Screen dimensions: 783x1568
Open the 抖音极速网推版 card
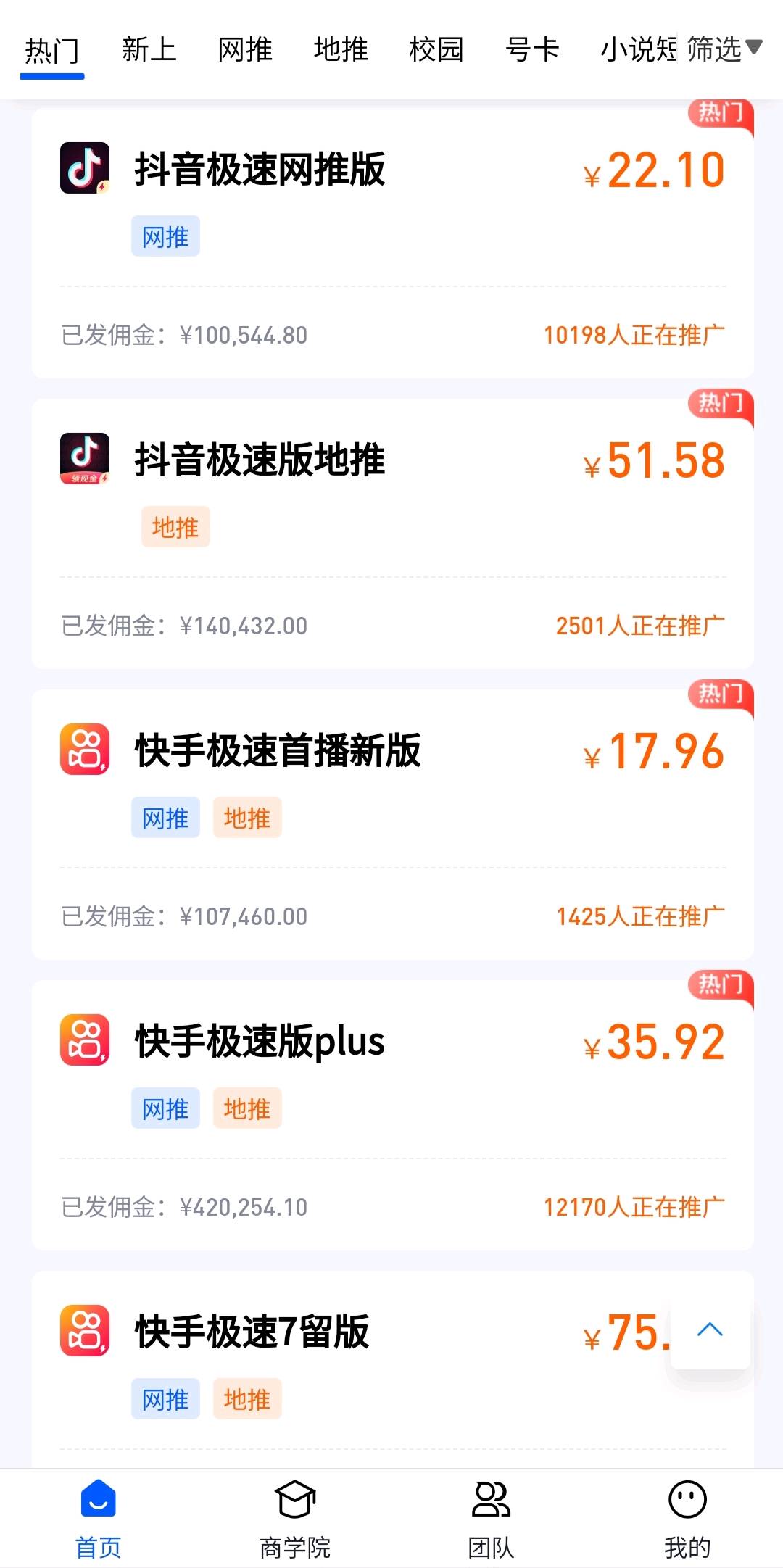click(392, 243)
